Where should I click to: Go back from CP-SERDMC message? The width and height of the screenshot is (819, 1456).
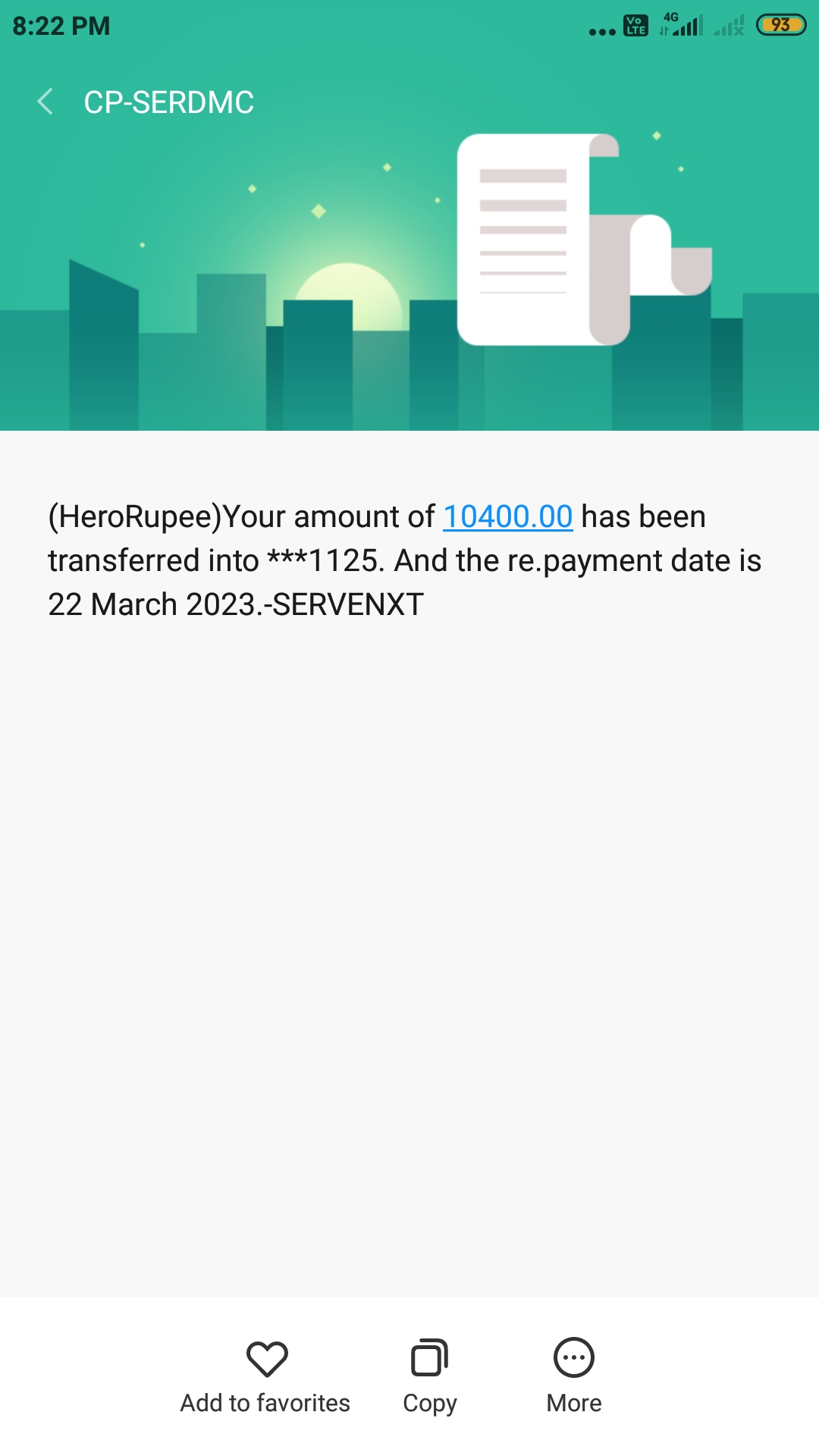click(45, 102)
